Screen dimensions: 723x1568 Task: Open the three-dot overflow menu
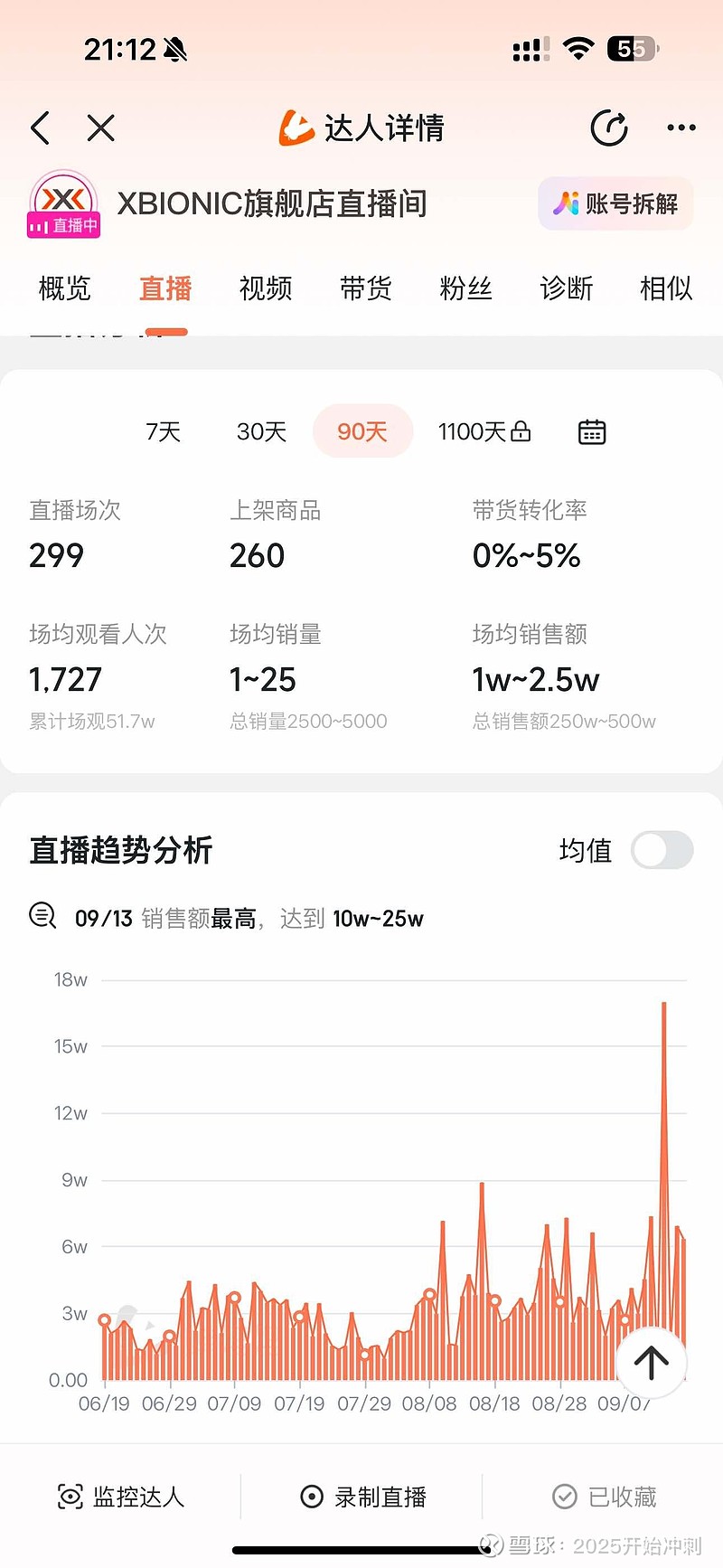coord(681,128)
